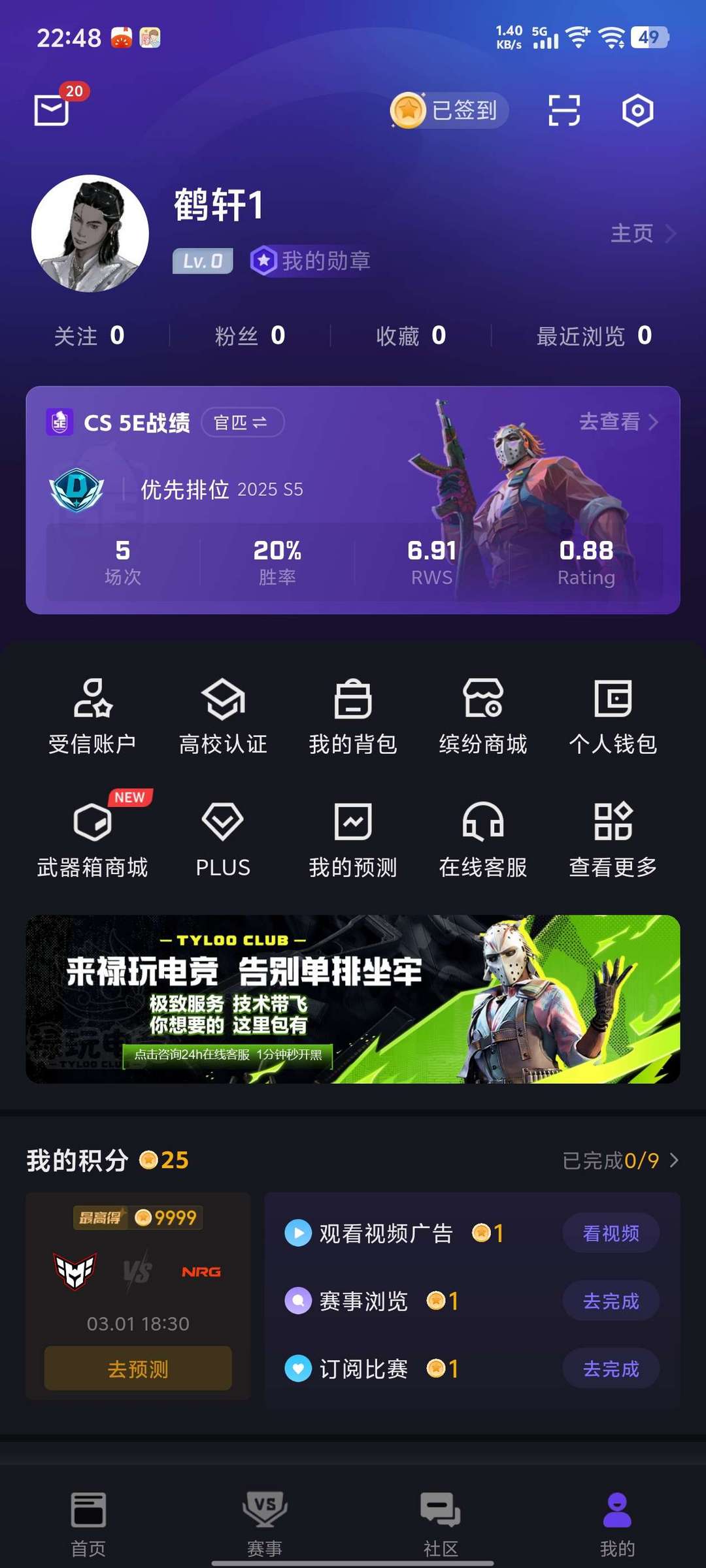This screenshot has height=1568, width=706.
Task: Click 去预测 prediction button
Action: pyautogui.click(x=139, y=1368)
